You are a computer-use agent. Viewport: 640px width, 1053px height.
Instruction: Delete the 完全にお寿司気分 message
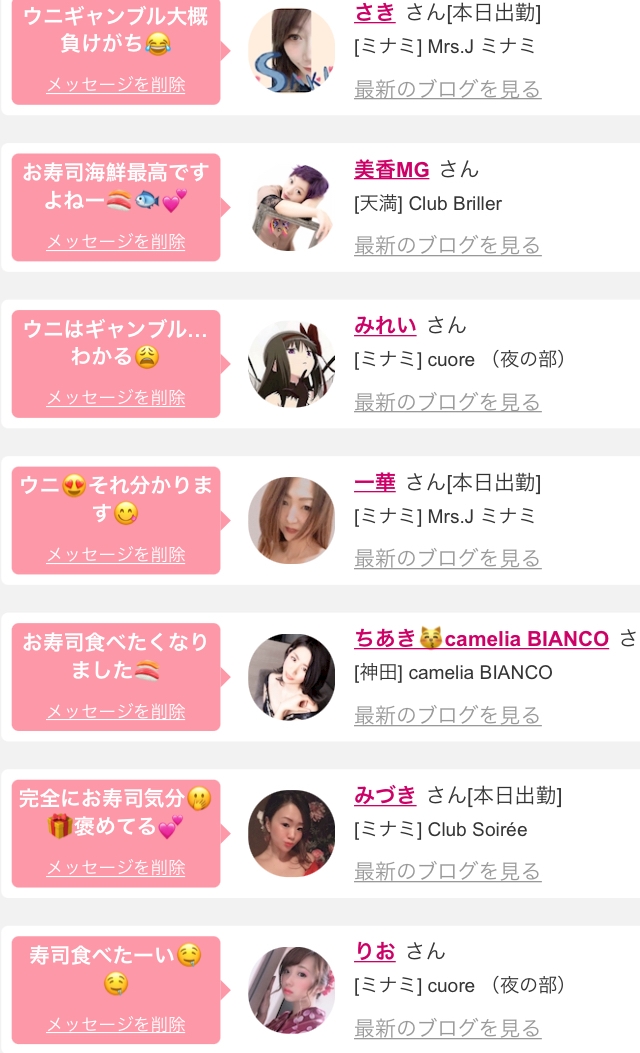click(x=116, y=868)
